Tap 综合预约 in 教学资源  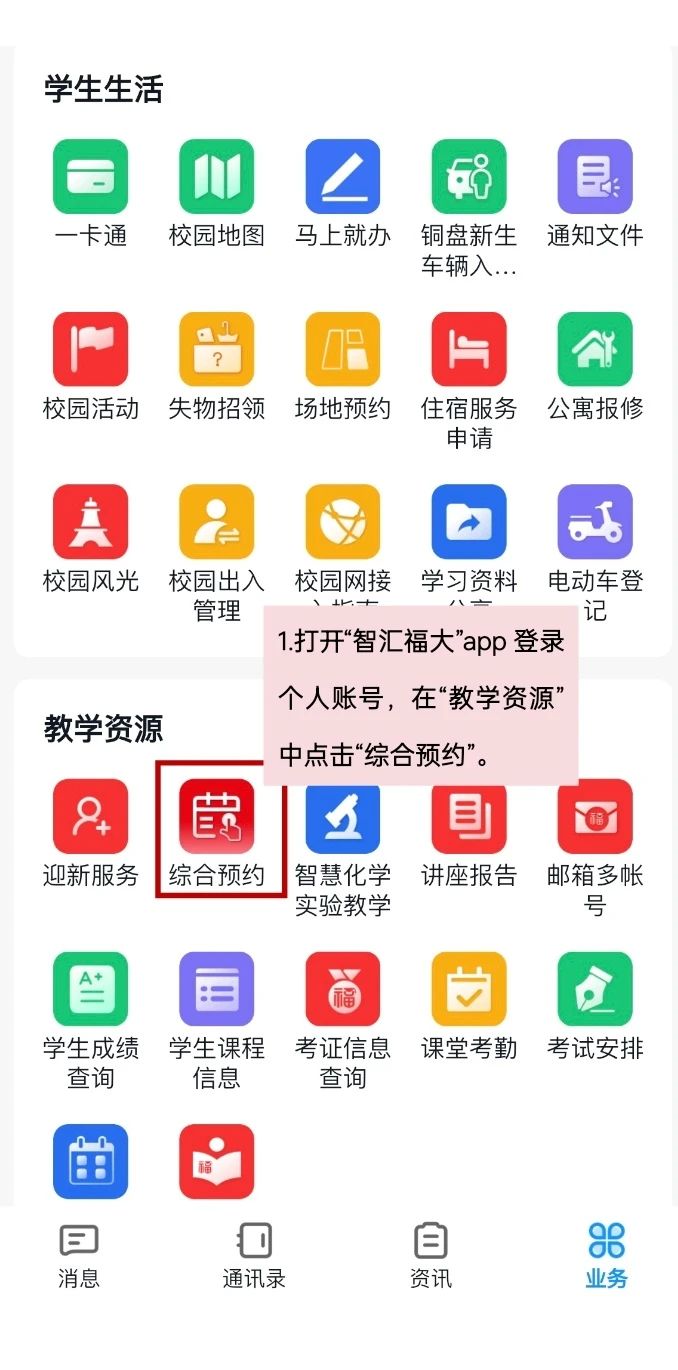tap(216, 817)
